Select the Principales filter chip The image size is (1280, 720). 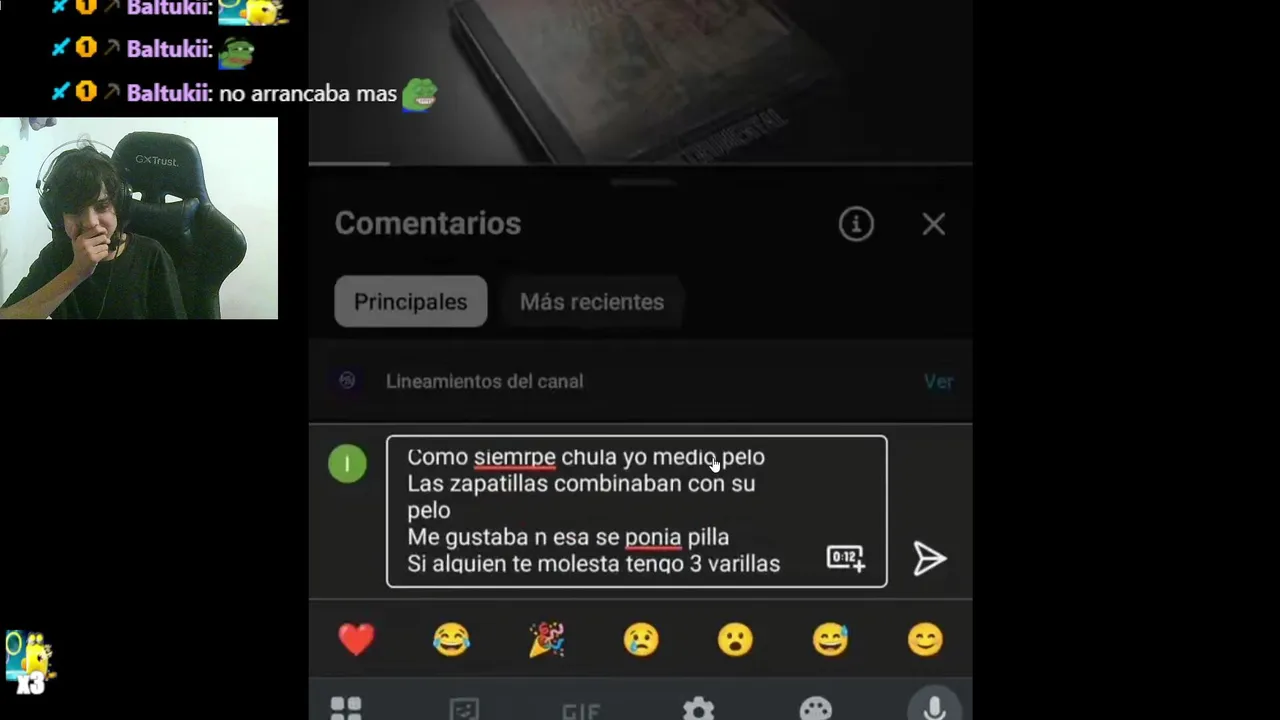(x=410, y=302)
